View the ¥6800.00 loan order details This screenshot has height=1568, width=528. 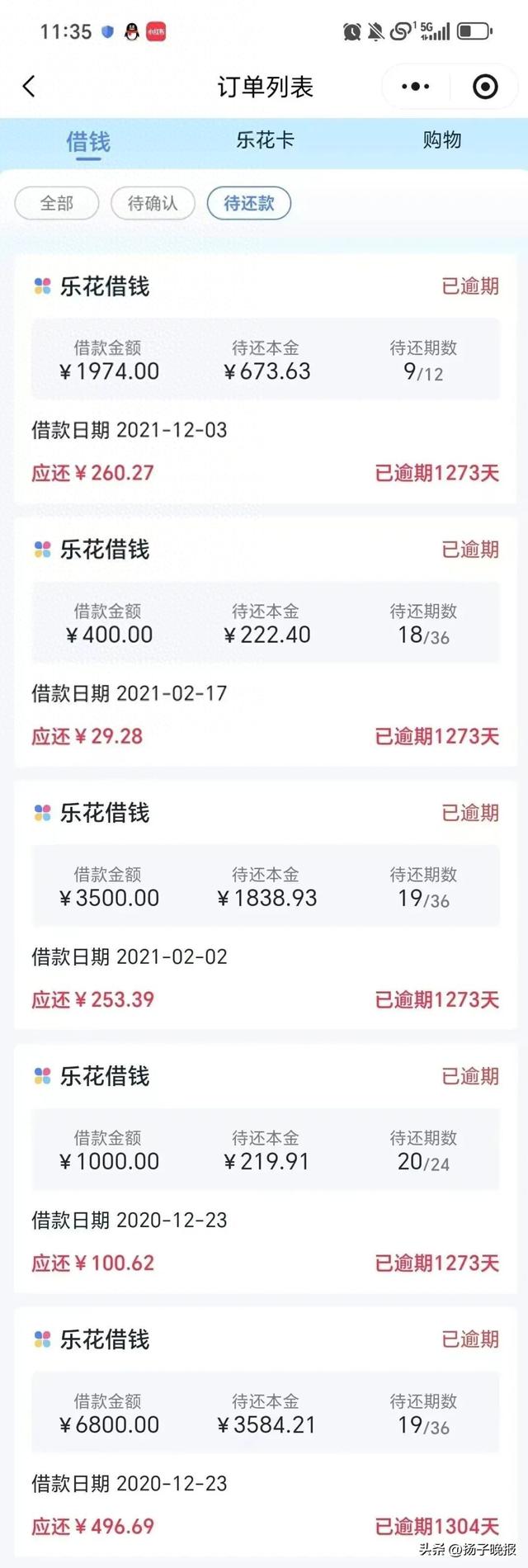265,1433
